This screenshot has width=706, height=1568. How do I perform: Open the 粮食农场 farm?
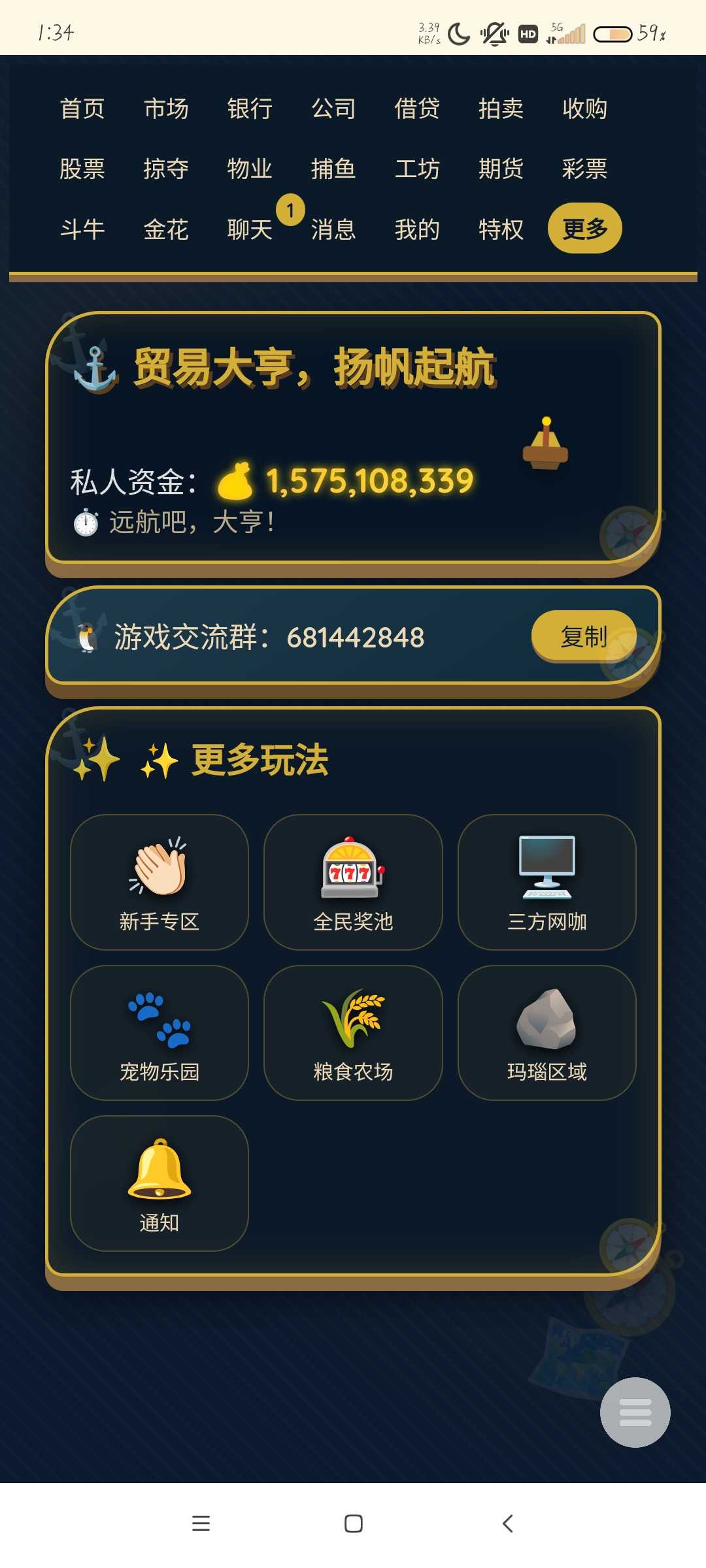(x=353, y=1032)
